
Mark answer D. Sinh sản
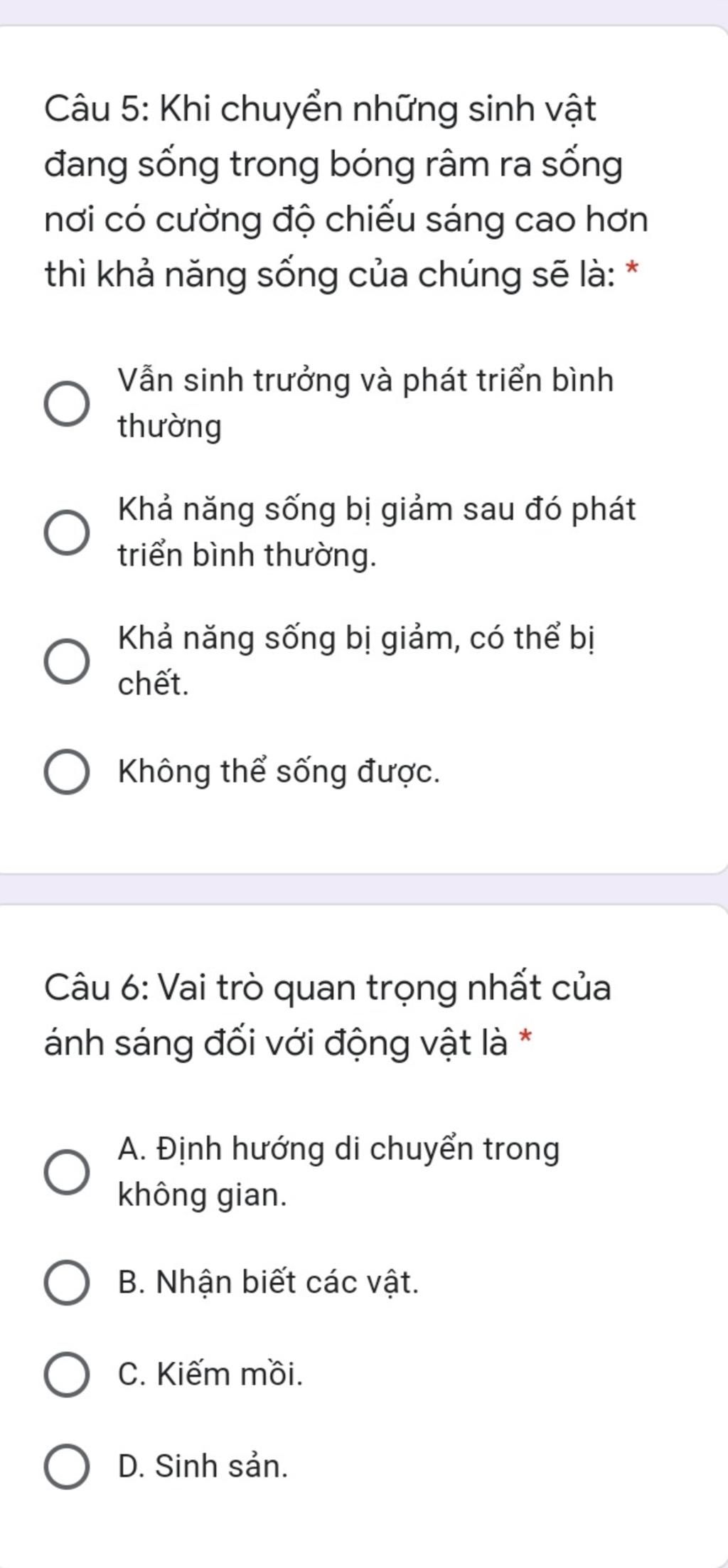click(x=68, y=1466)
